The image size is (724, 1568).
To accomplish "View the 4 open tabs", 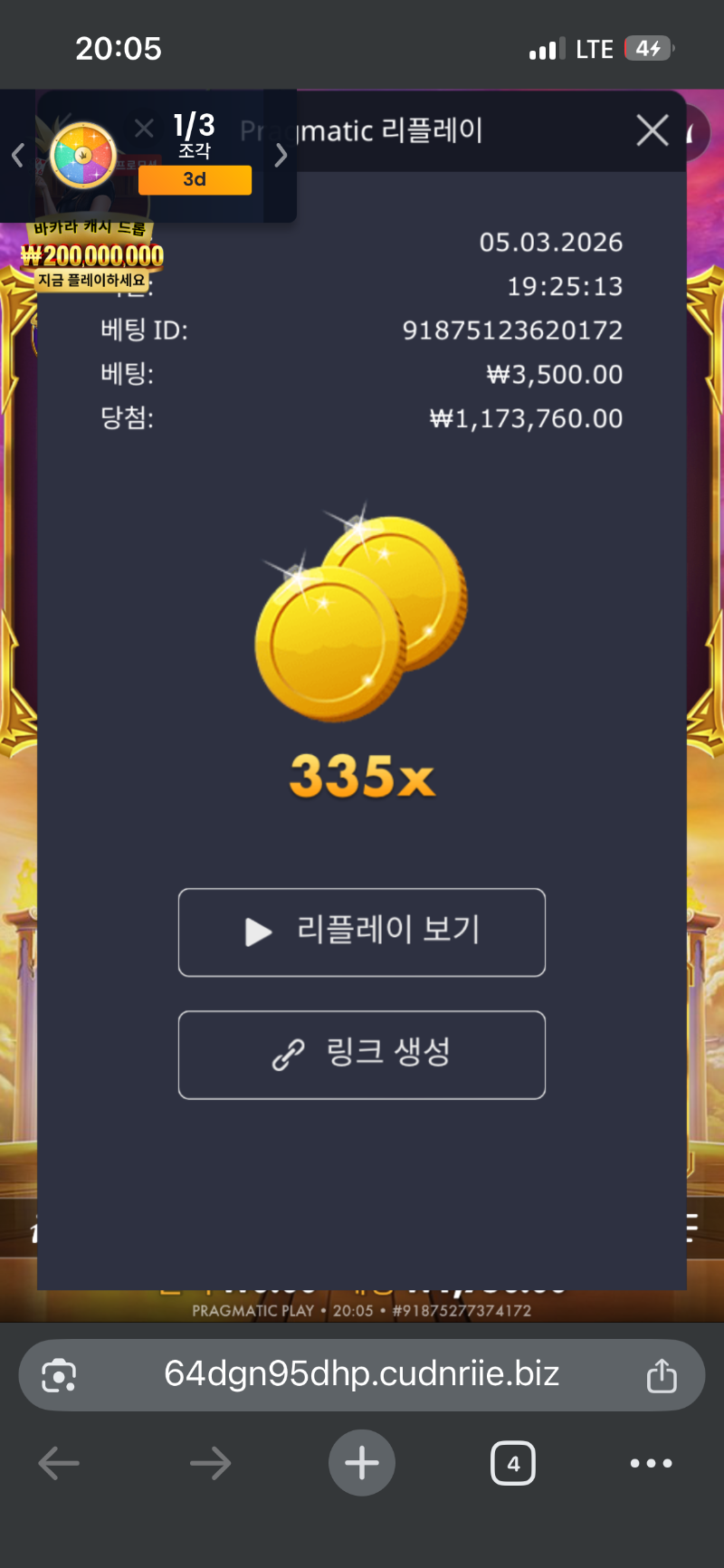I will (x=513, y=1463).
